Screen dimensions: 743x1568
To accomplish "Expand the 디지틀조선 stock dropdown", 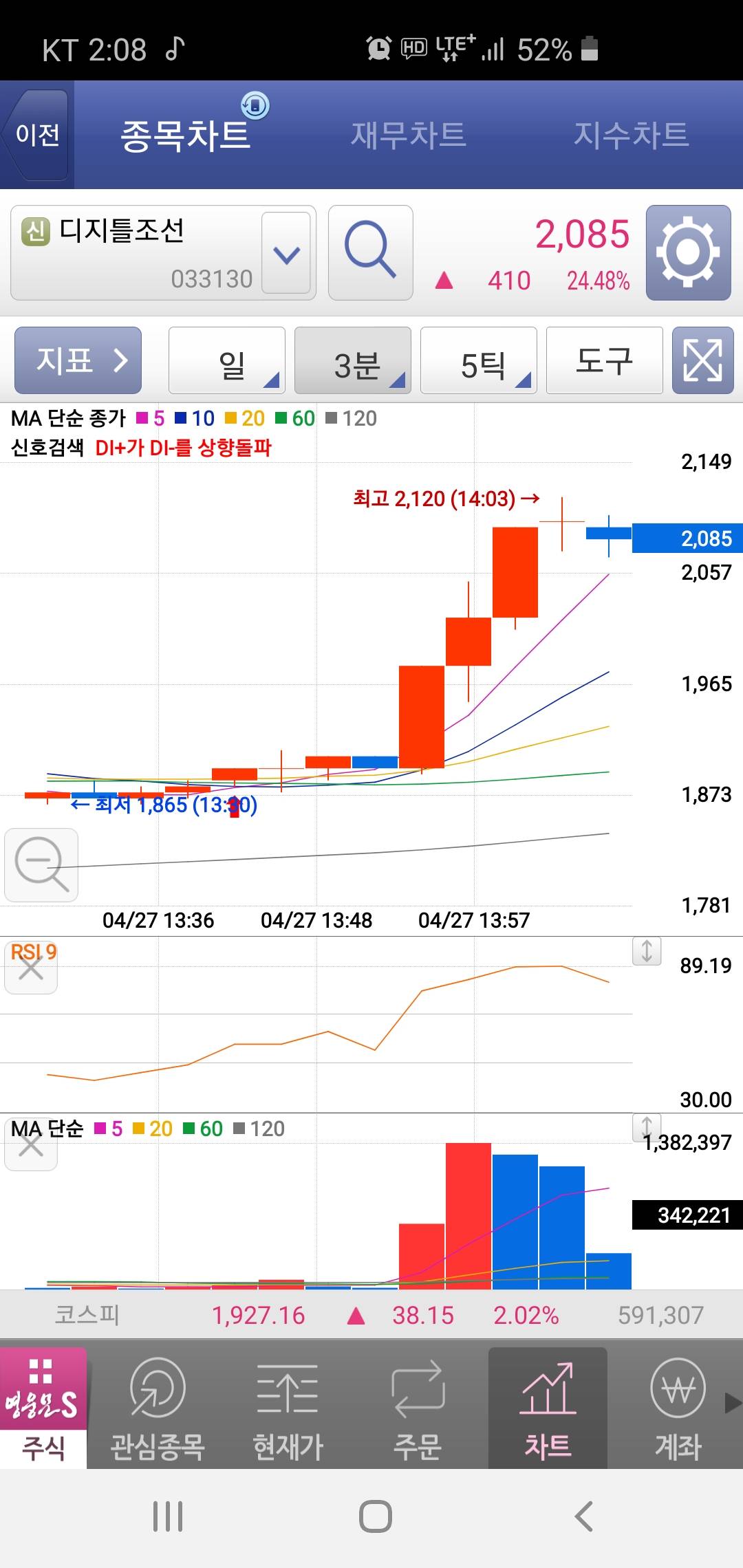I will coord(286,253).
